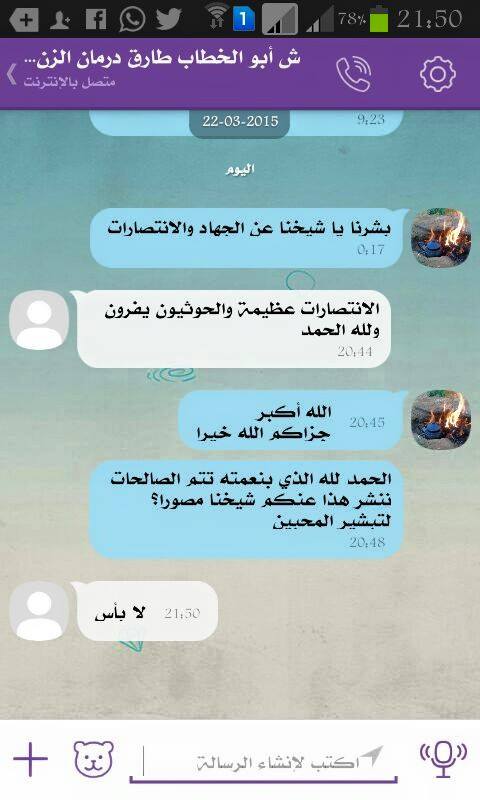Screen dimensions: 480x800
Task: Open the plus attachment menu
Action: click(30, 760)
